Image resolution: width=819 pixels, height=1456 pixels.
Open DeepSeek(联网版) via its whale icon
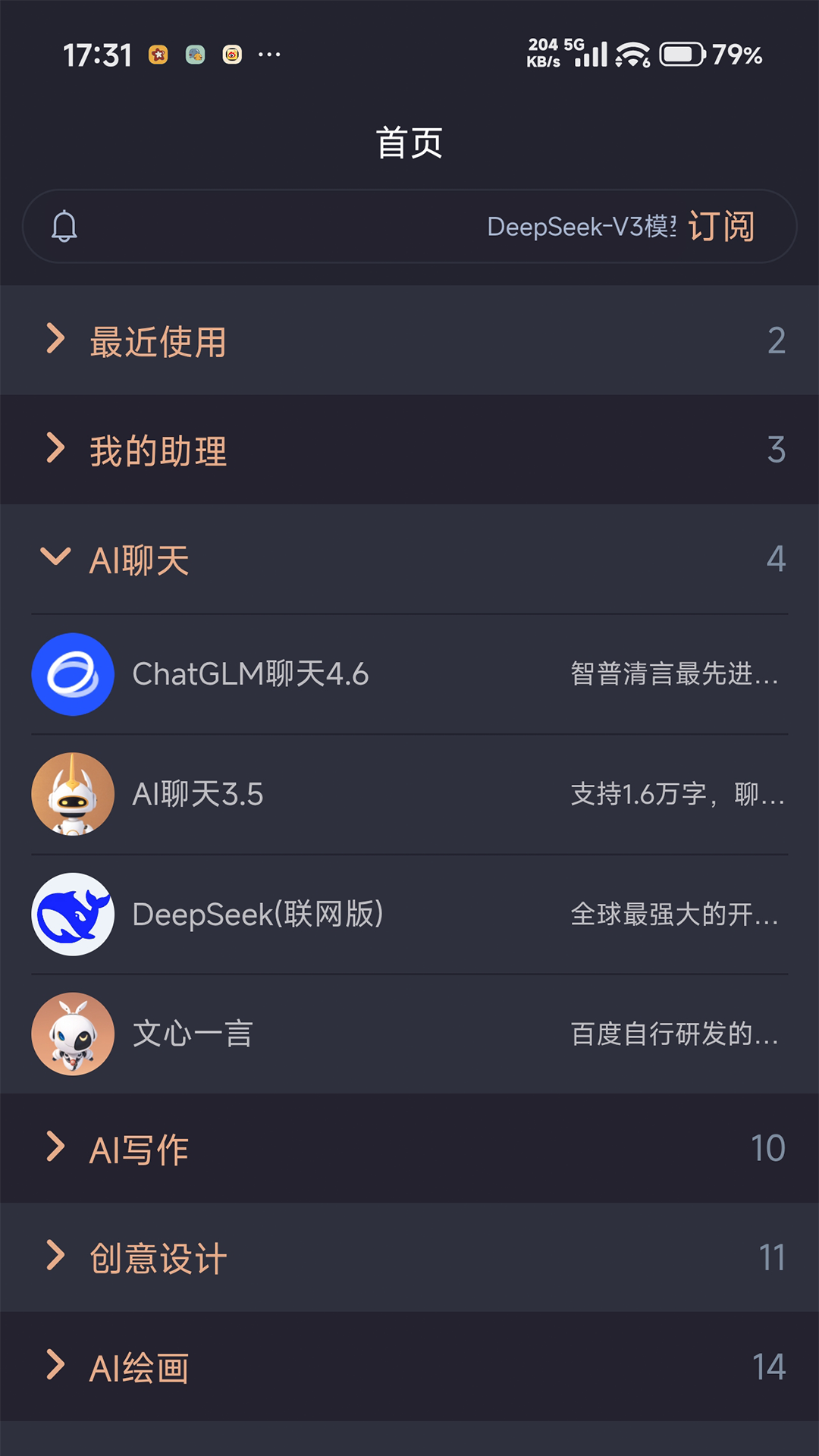click(73, 915)
